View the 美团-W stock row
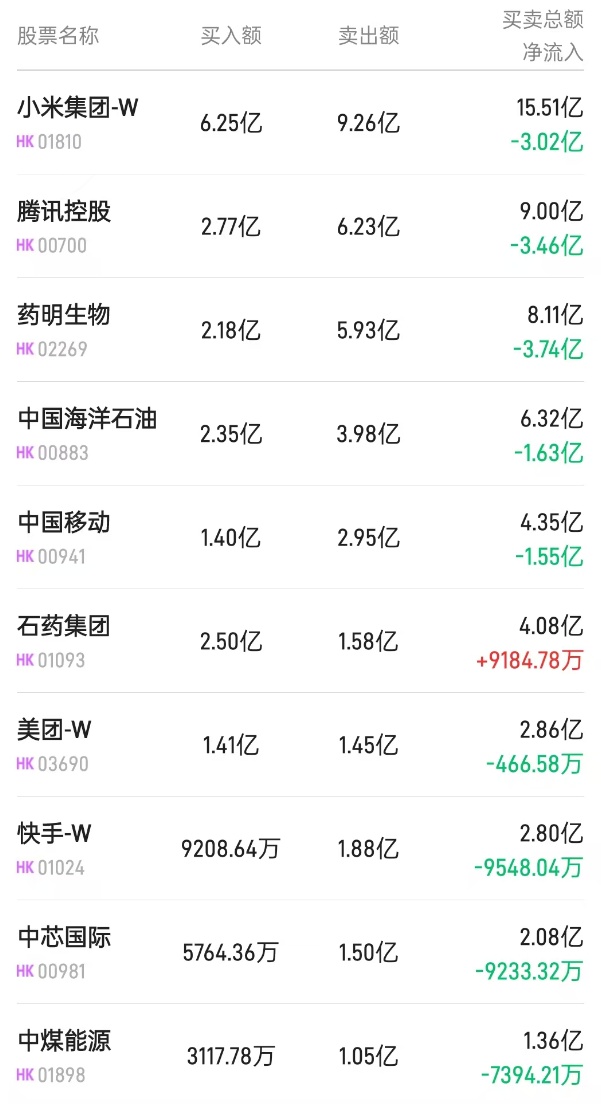 point(55,731)
